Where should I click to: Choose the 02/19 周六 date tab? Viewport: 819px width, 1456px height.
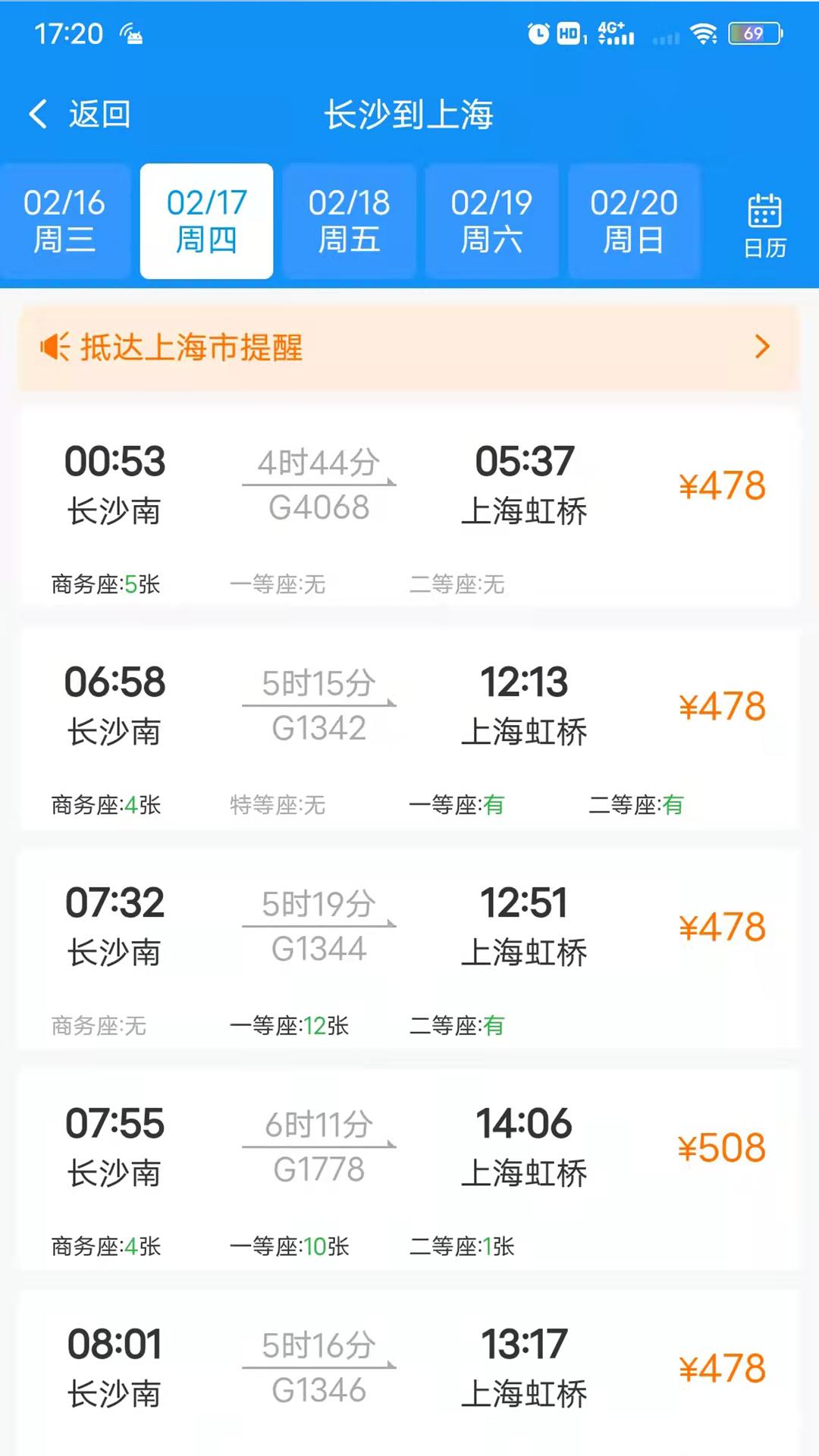click(491, 221)
